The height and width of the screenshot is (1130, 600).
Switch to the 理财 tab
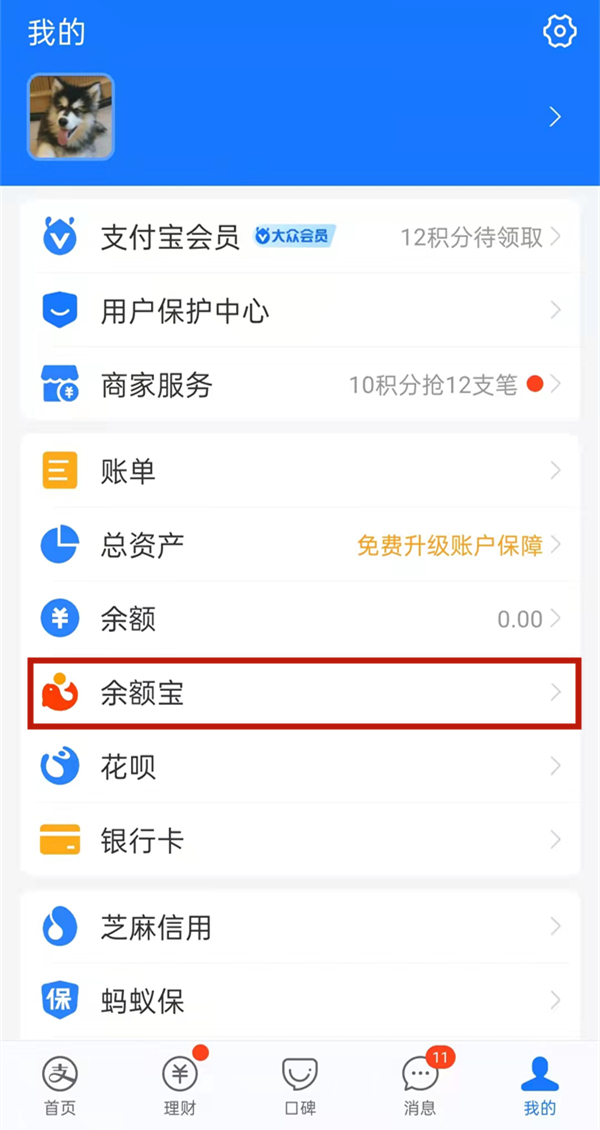point(180,1085)
